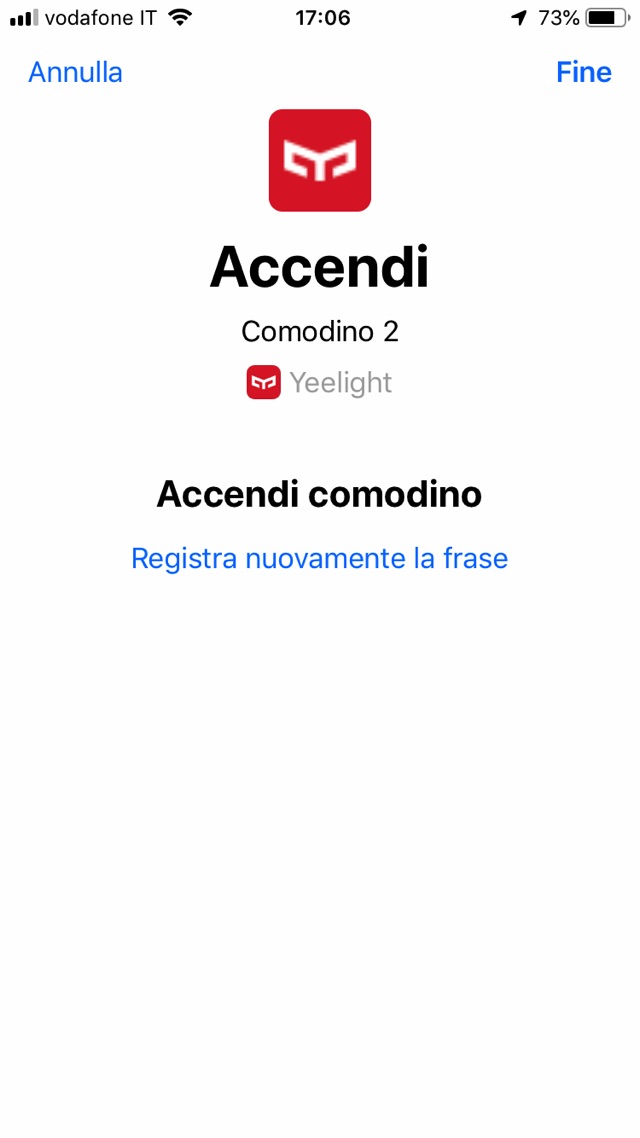Confirm the shortcut with Fine
Screen dimensions: 640x1138
584,72
